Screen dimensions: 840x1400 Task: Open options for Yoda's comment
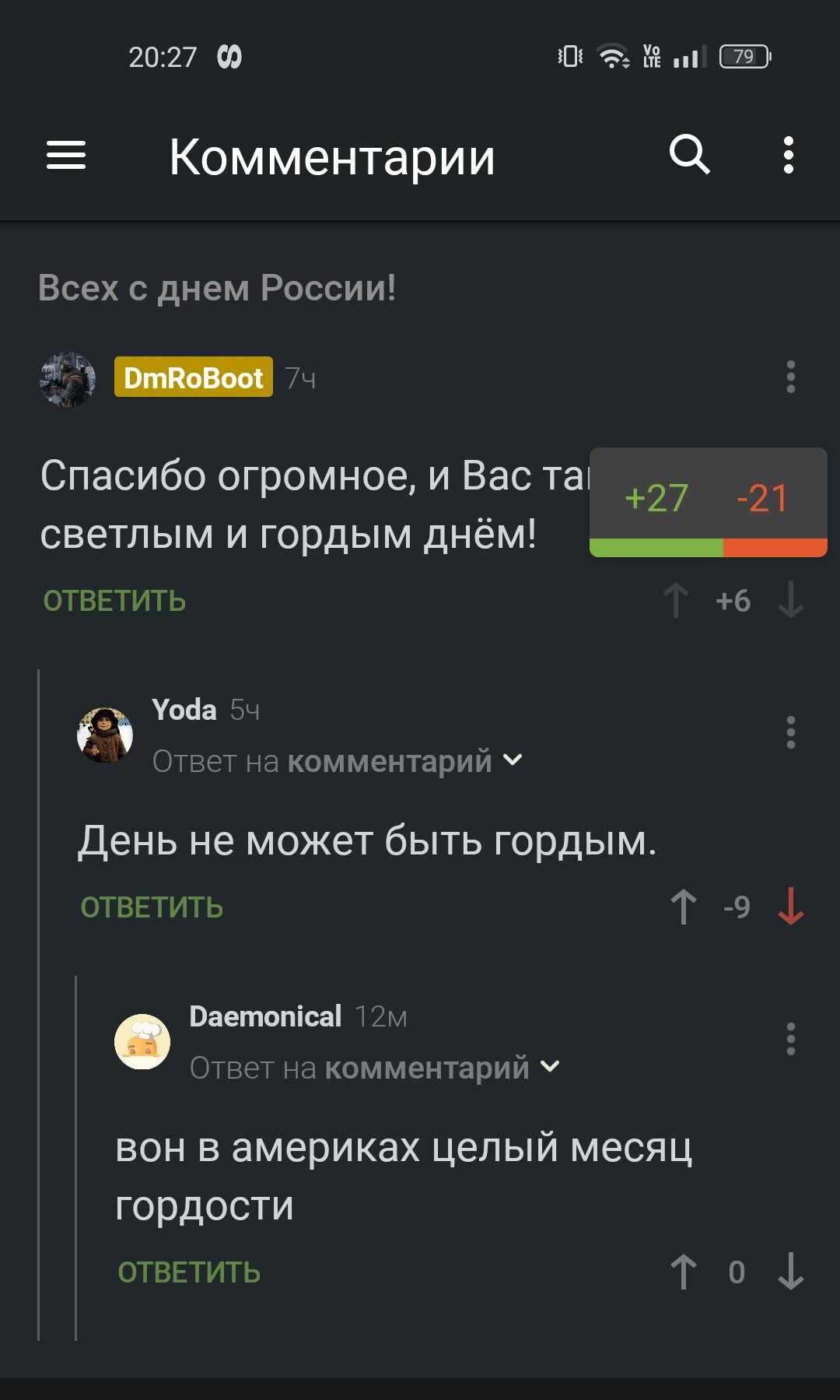pyautogui.click(x=790, y=732)
